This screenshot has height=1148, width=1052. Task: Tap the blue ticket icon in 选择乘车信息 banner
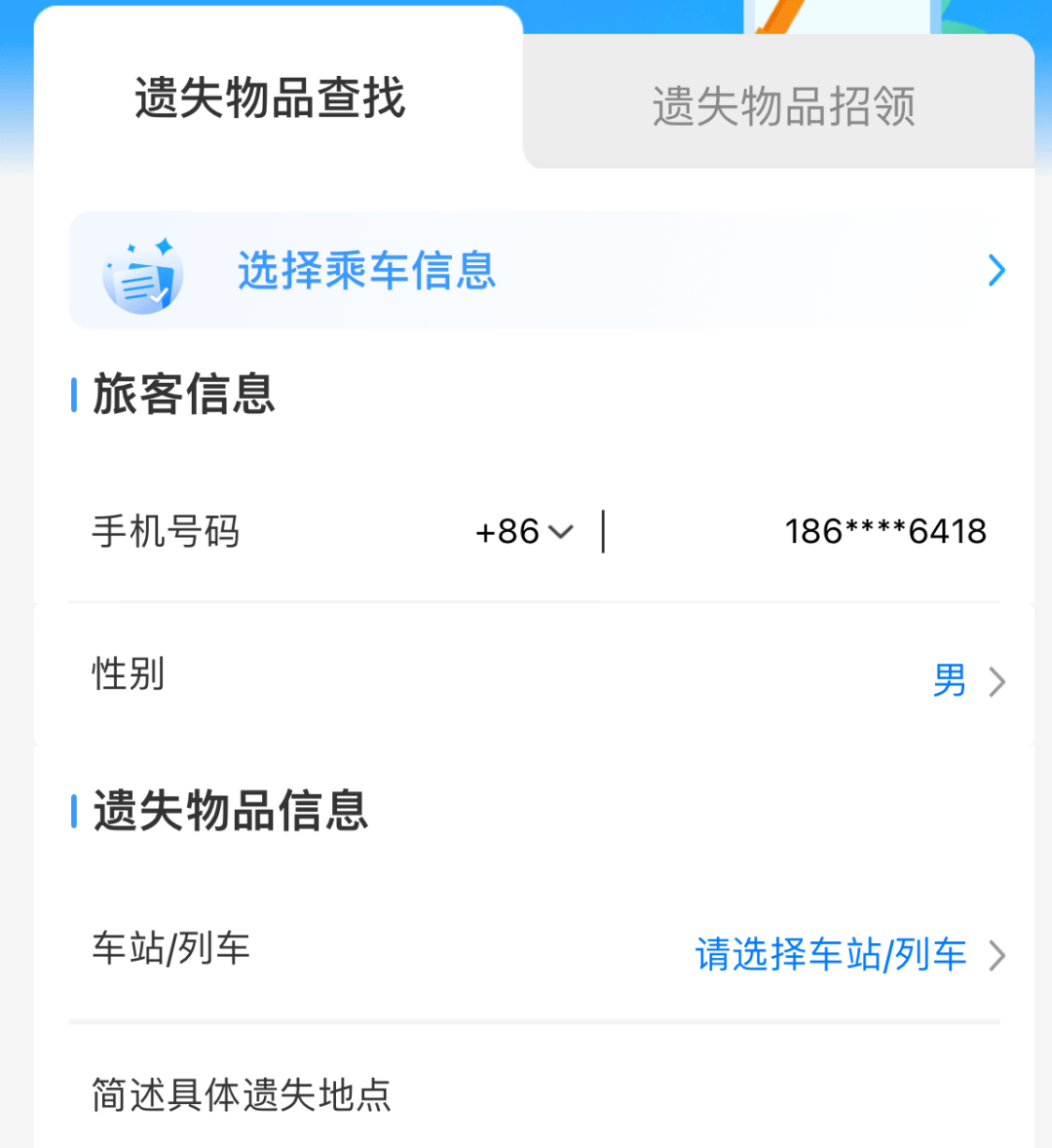tap(142, 271)
